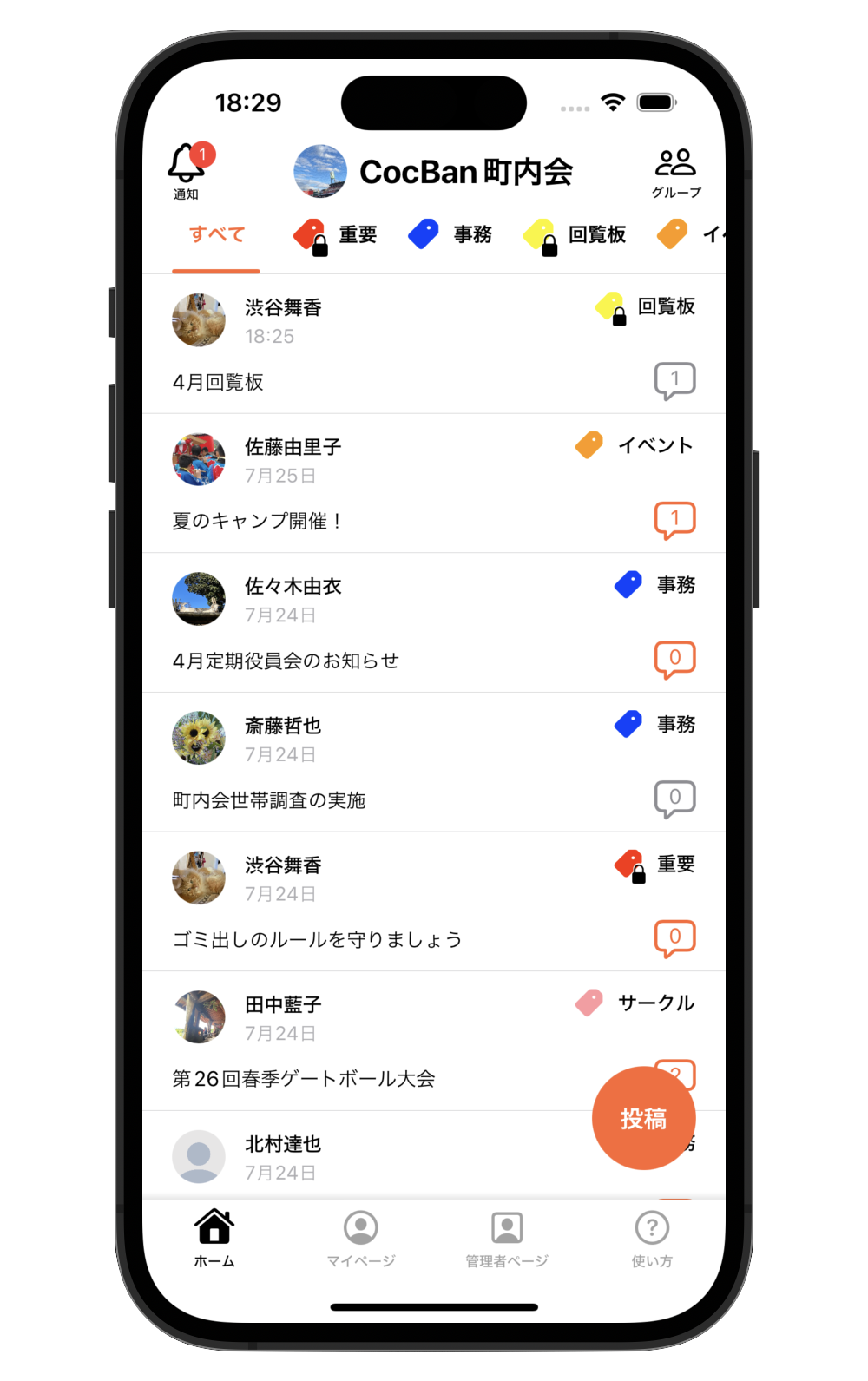Switch to the 事務 category tab
This screenshot has height=1381, width=868.
click(x=451, y=234)
